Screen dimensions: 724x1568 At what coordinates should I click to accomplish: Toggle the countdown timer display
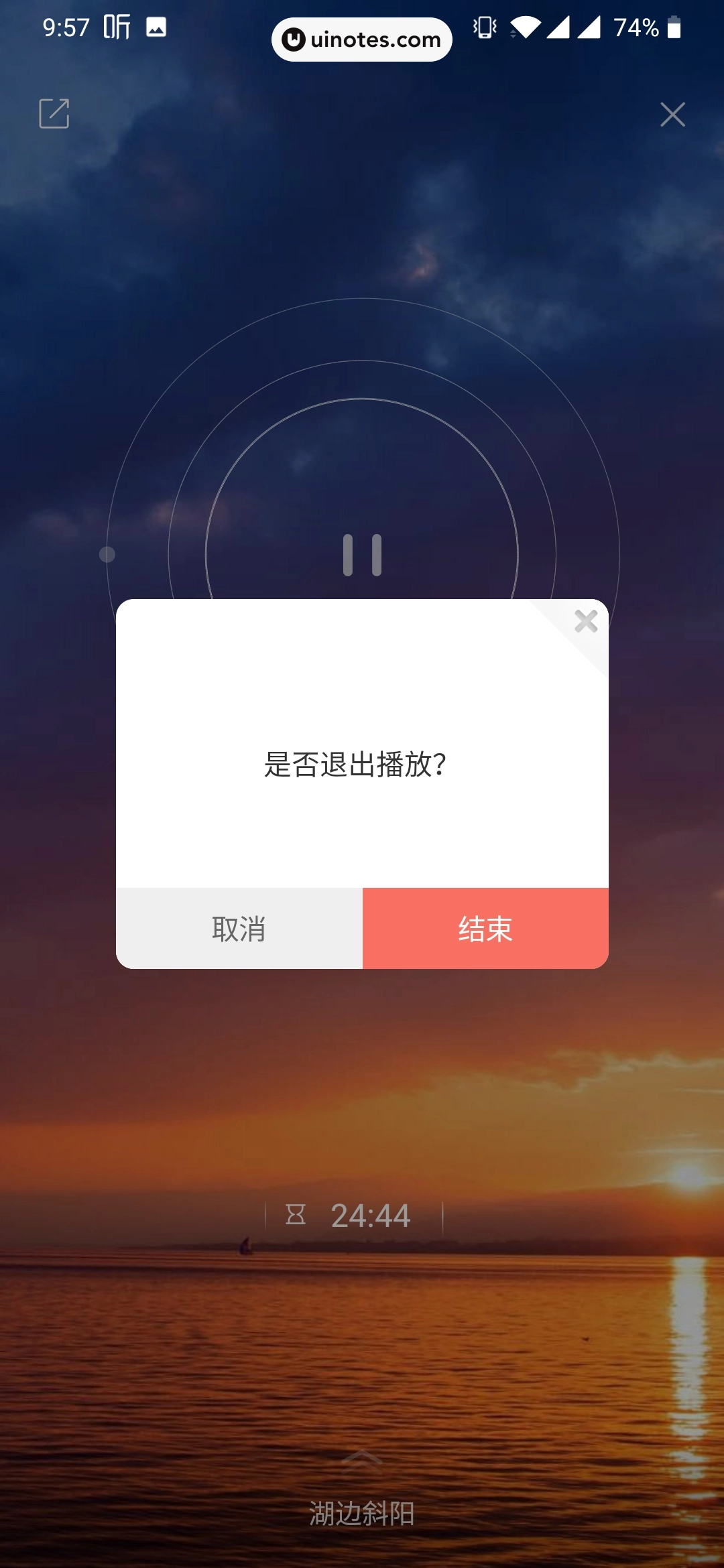tap(296, 1215)
